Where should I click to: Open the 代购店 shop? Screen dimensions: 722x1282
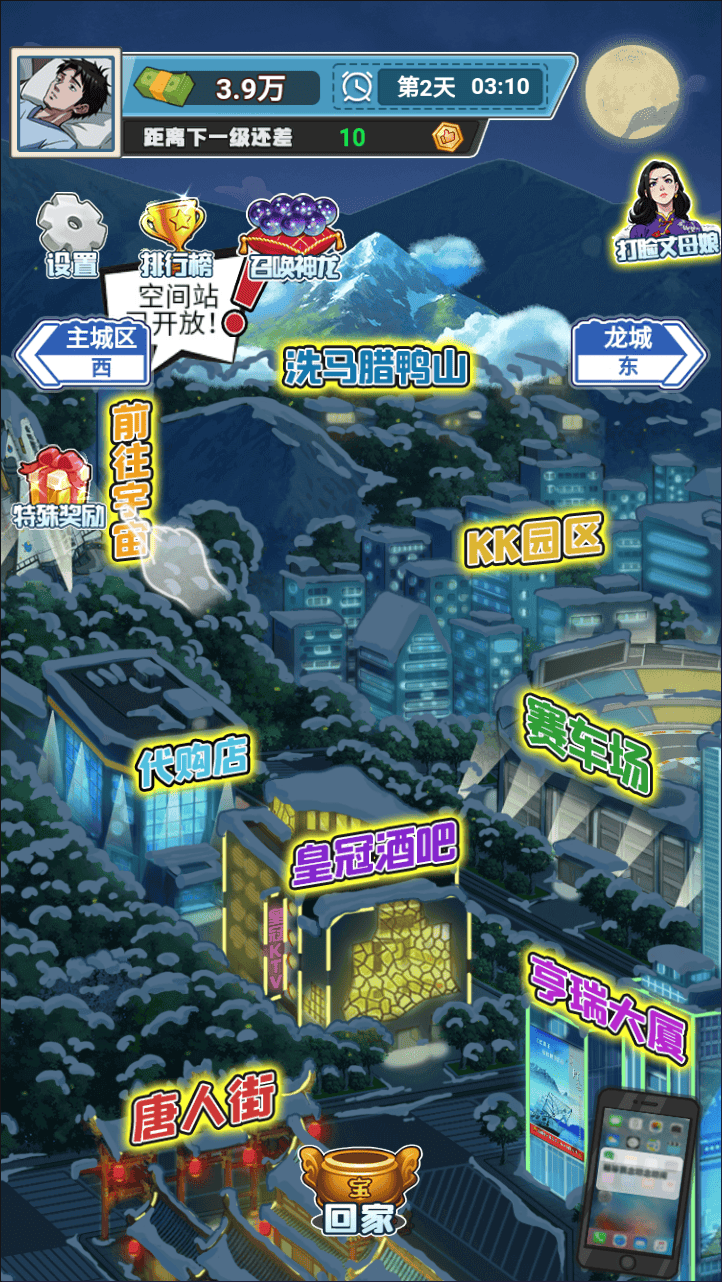pyautogui.click(x=193, y=762)
